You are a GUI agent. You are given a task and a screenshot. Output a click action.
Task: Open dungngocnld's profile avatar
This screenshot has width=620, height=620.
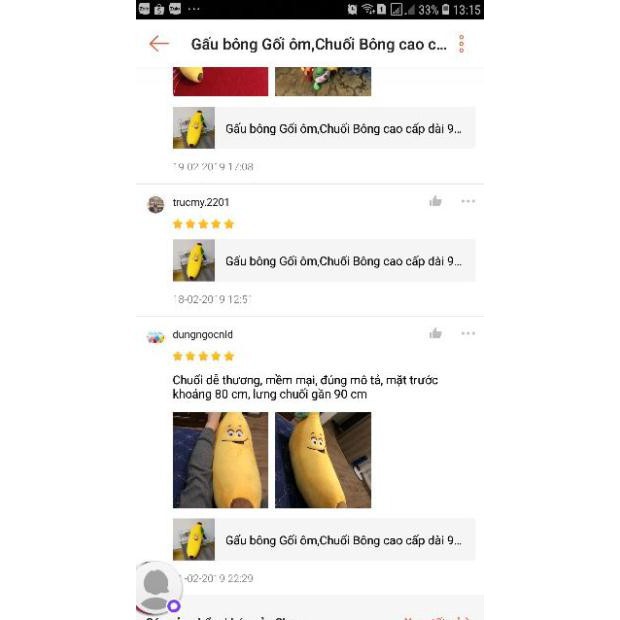pos(155,337)
